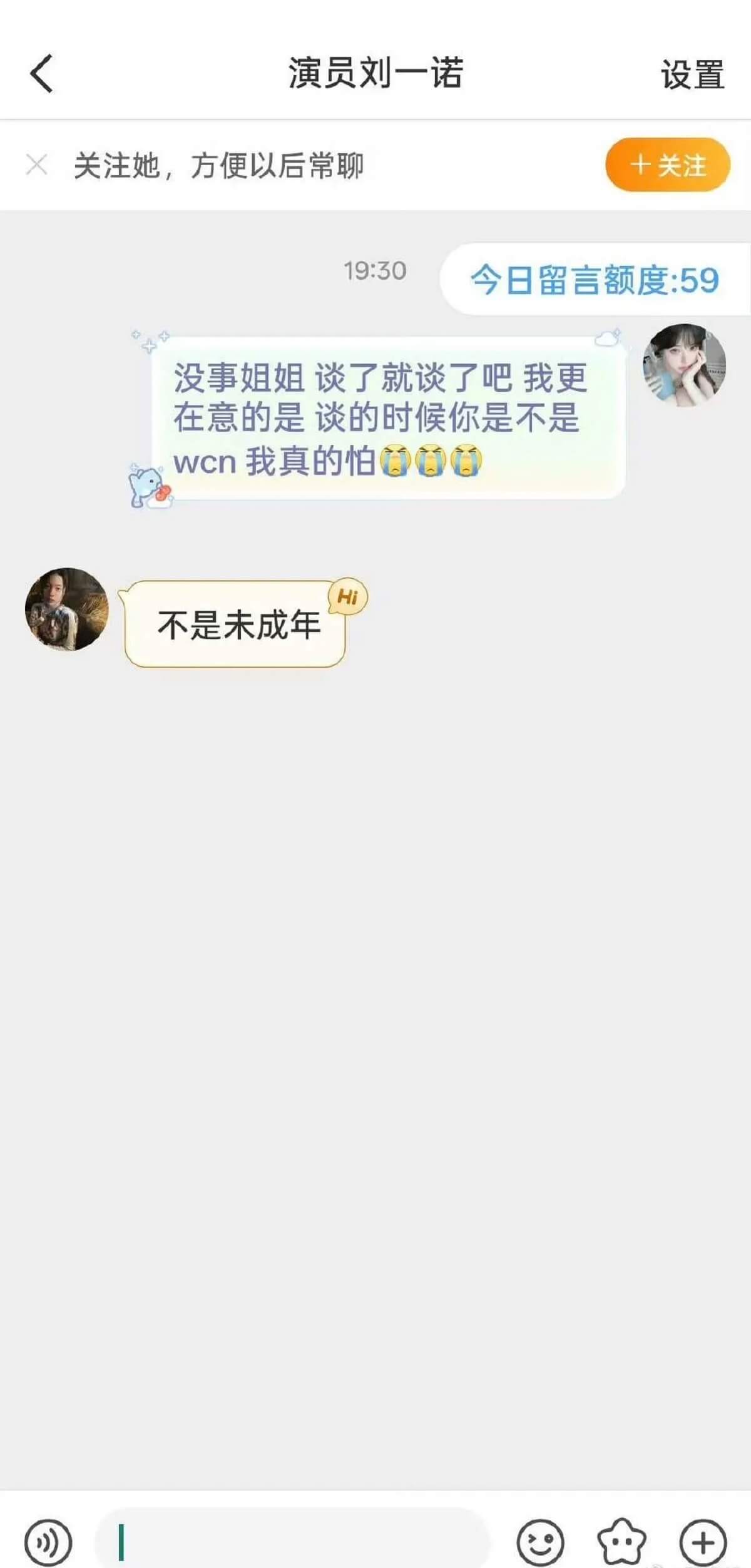This screenshot has width=751, height=1568.
Task: Open 设置 chat settings
Action: click(692, 75)
